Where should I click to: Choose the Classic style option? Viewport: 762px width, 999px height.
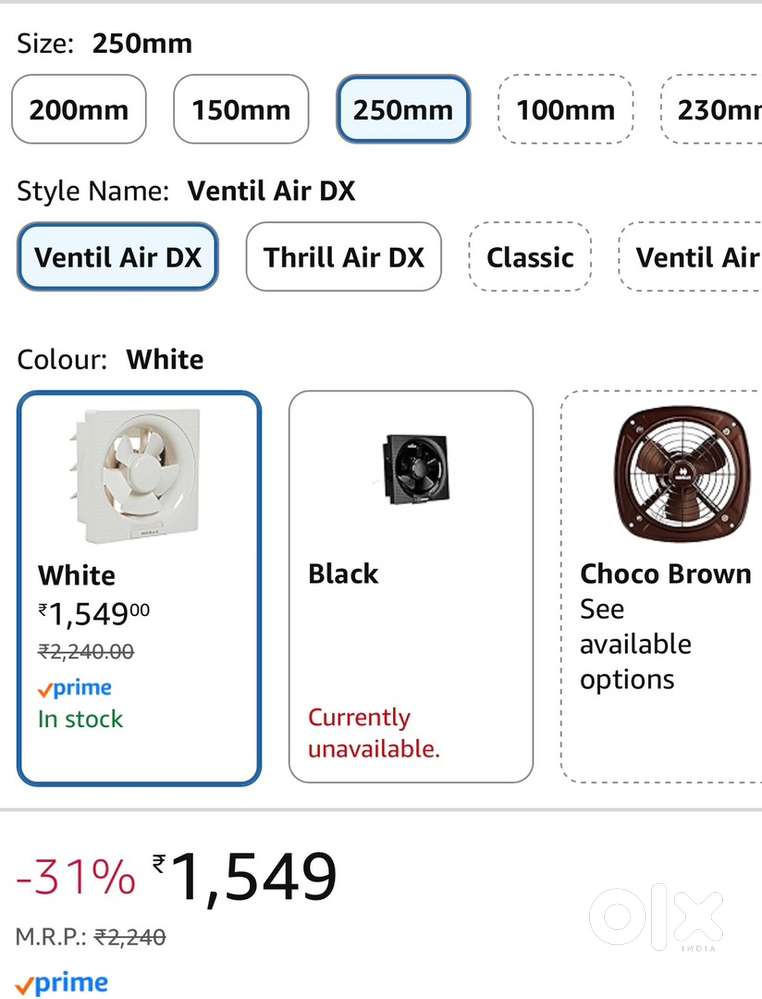tap(530, 257)
